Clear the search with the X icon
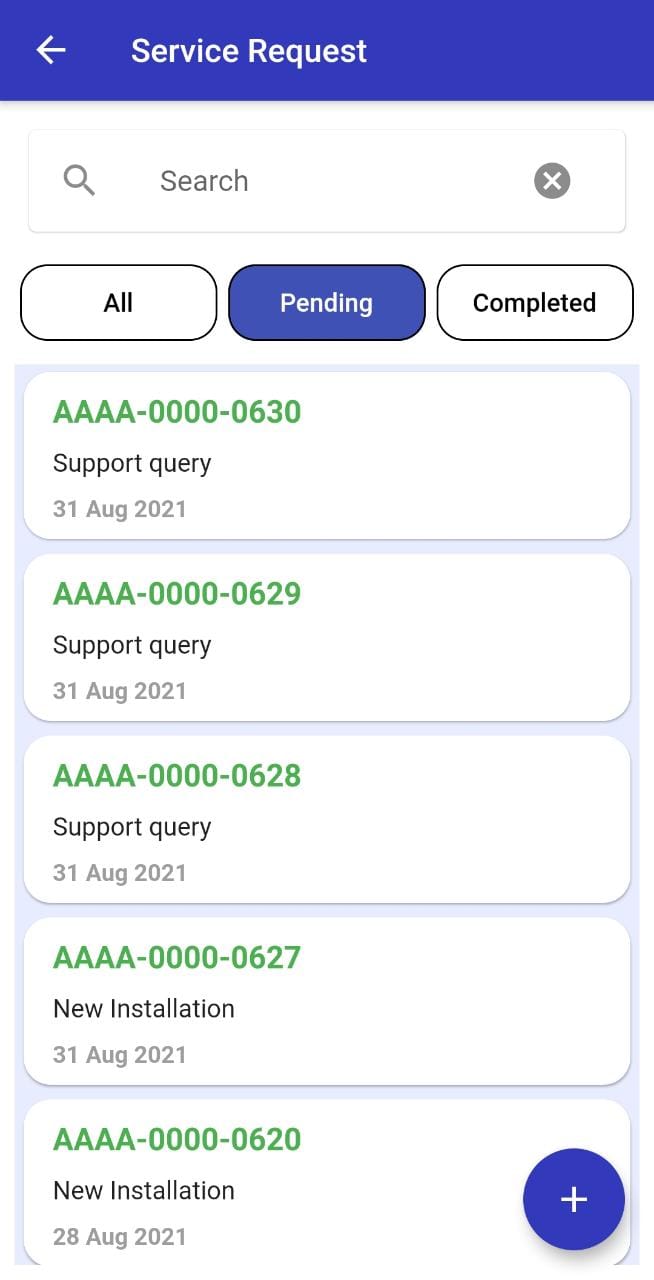 (552, 181)
